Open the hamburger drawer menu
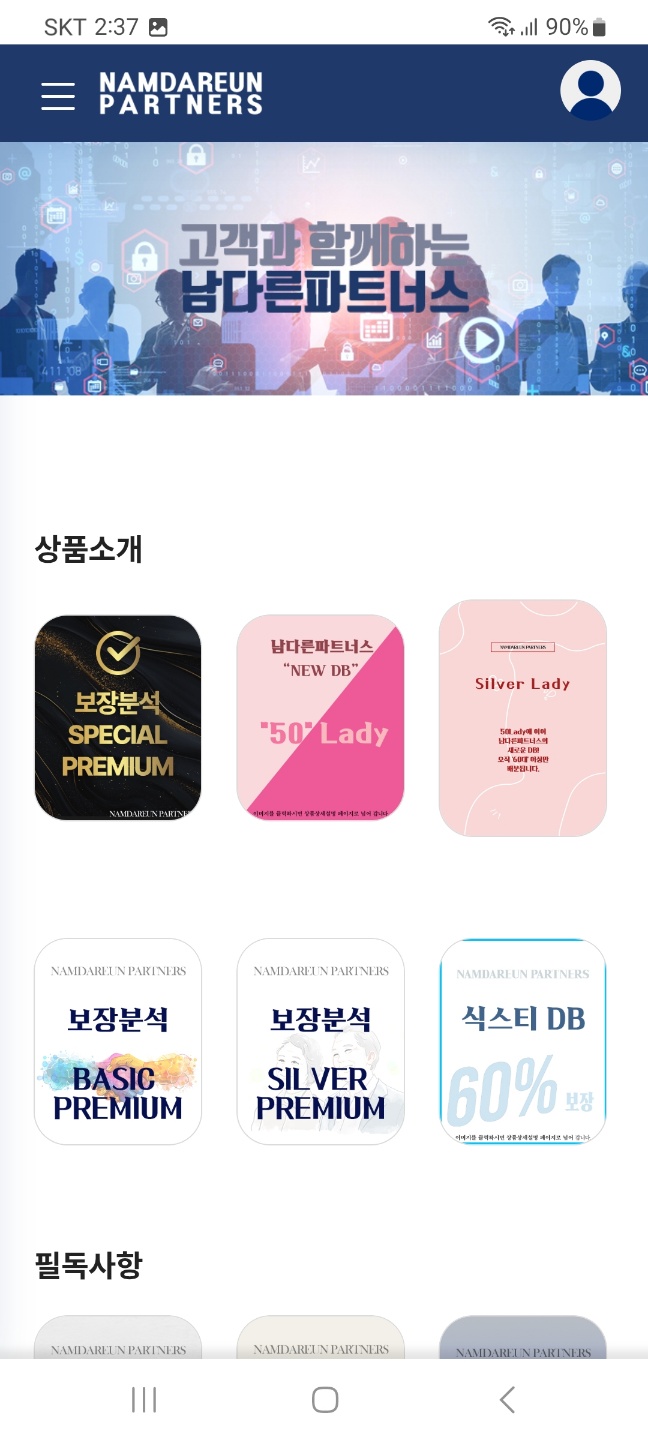The height and width of the screenshot is (1440, 648). [58, 94]
